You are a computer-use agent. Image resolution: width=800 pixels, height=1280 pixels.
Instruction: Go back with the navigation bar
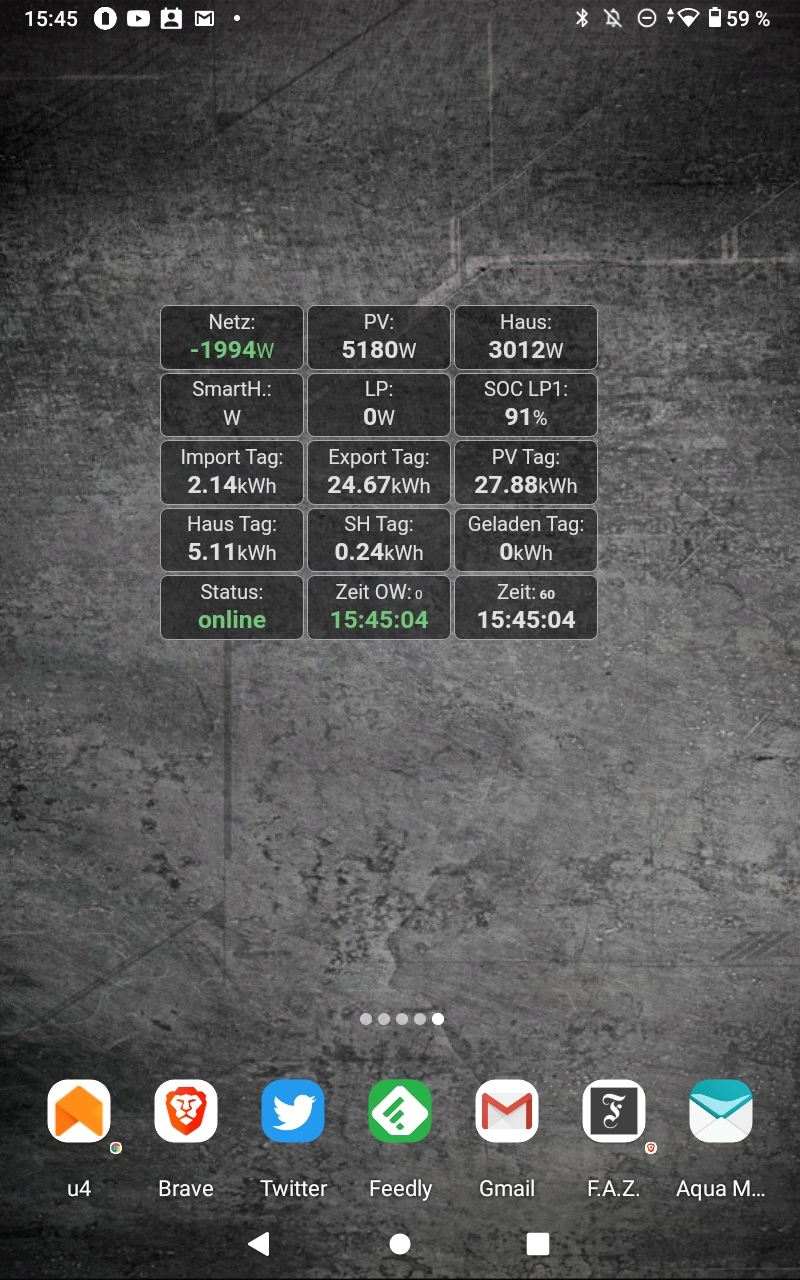click(259, 1243)
